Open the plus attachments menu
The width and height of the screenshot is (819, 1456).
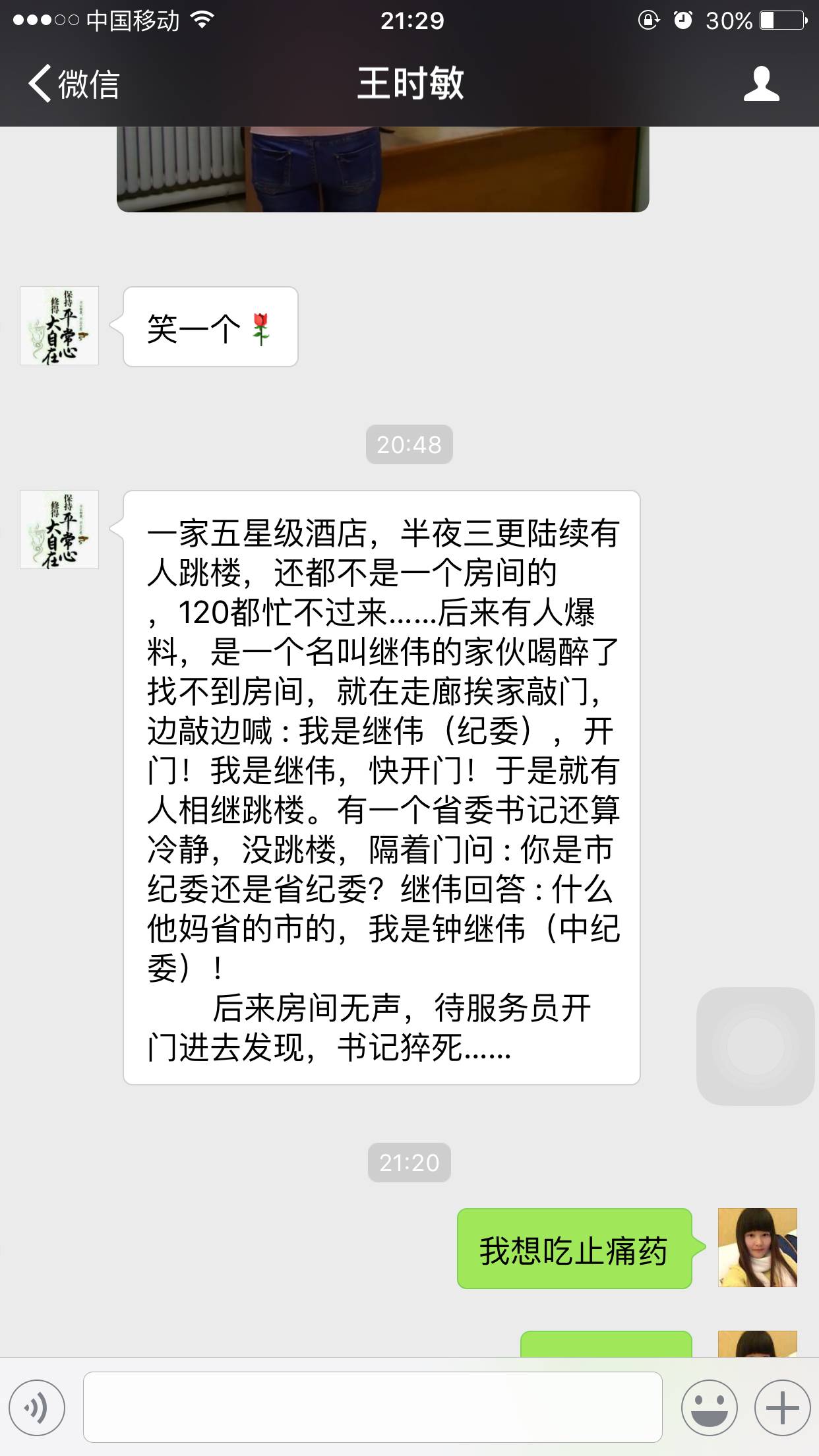click(x=782, y=1407)
